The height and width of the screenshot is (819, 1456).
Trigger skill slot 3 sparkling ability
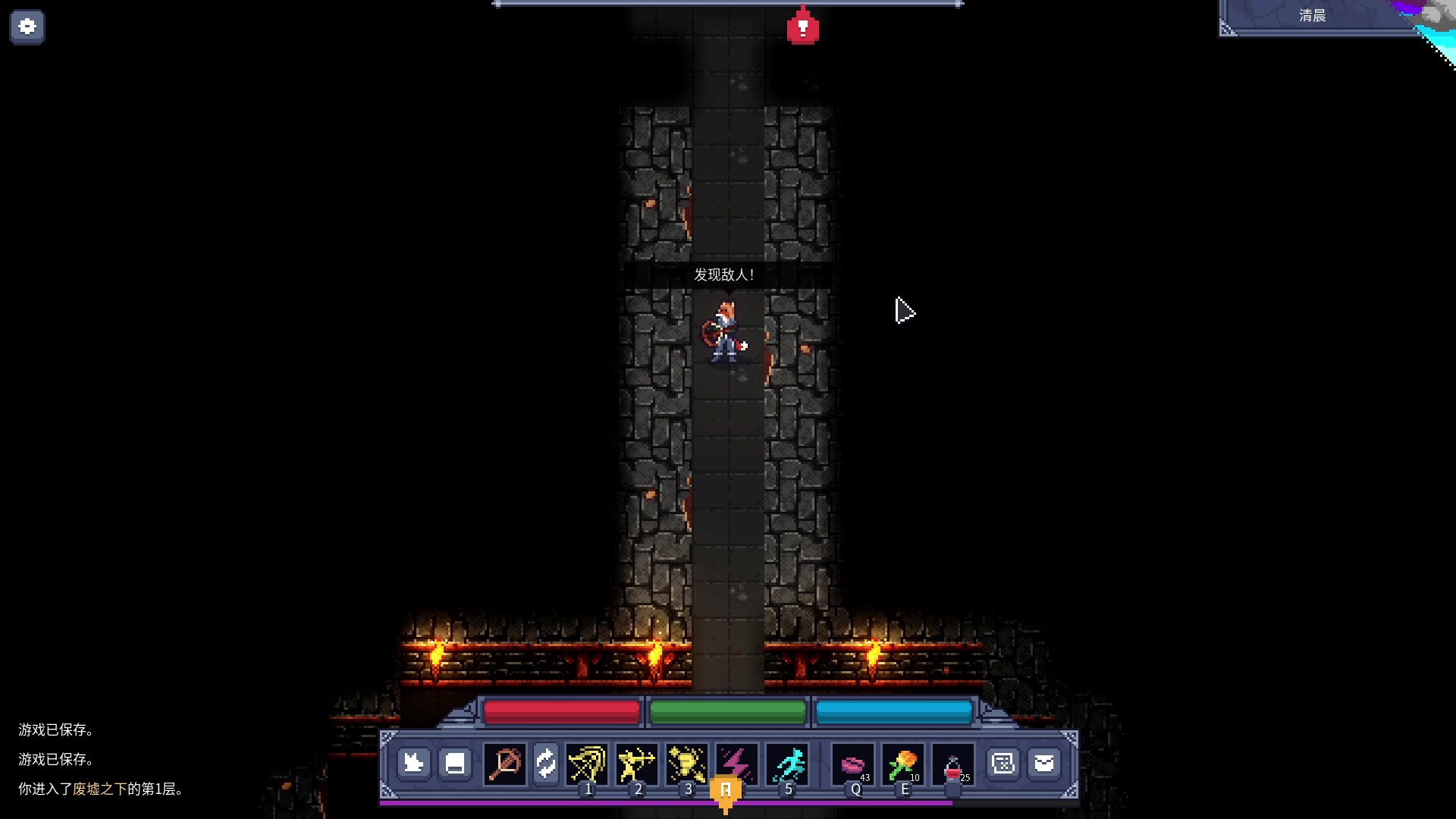(687, 763)
